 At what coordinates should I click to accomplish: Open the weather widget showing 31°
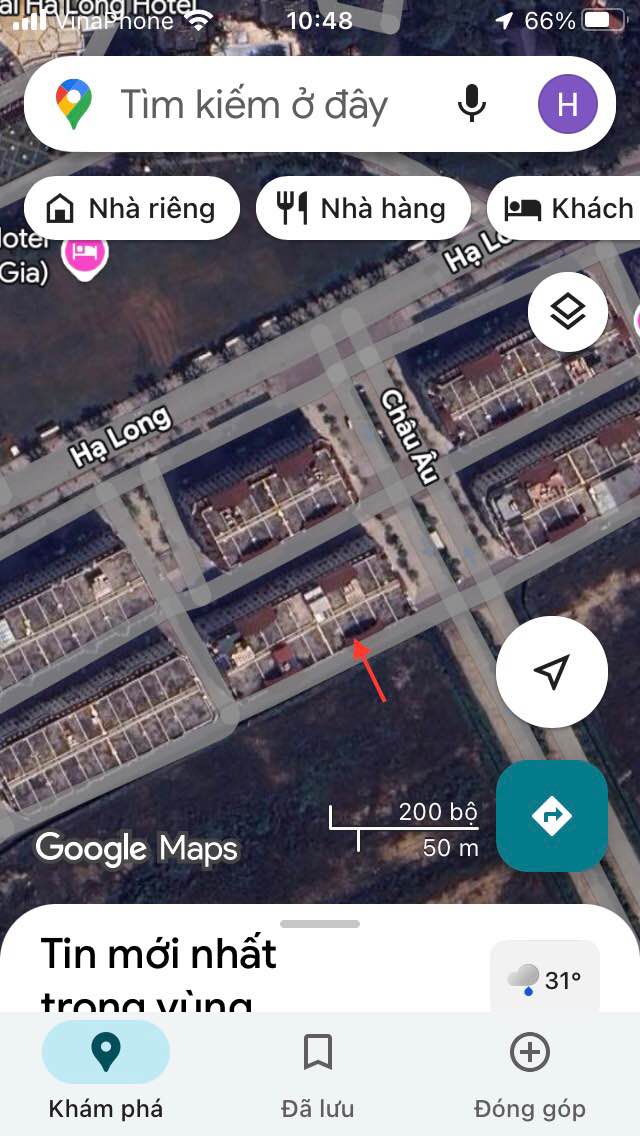[x=544, y=979]
